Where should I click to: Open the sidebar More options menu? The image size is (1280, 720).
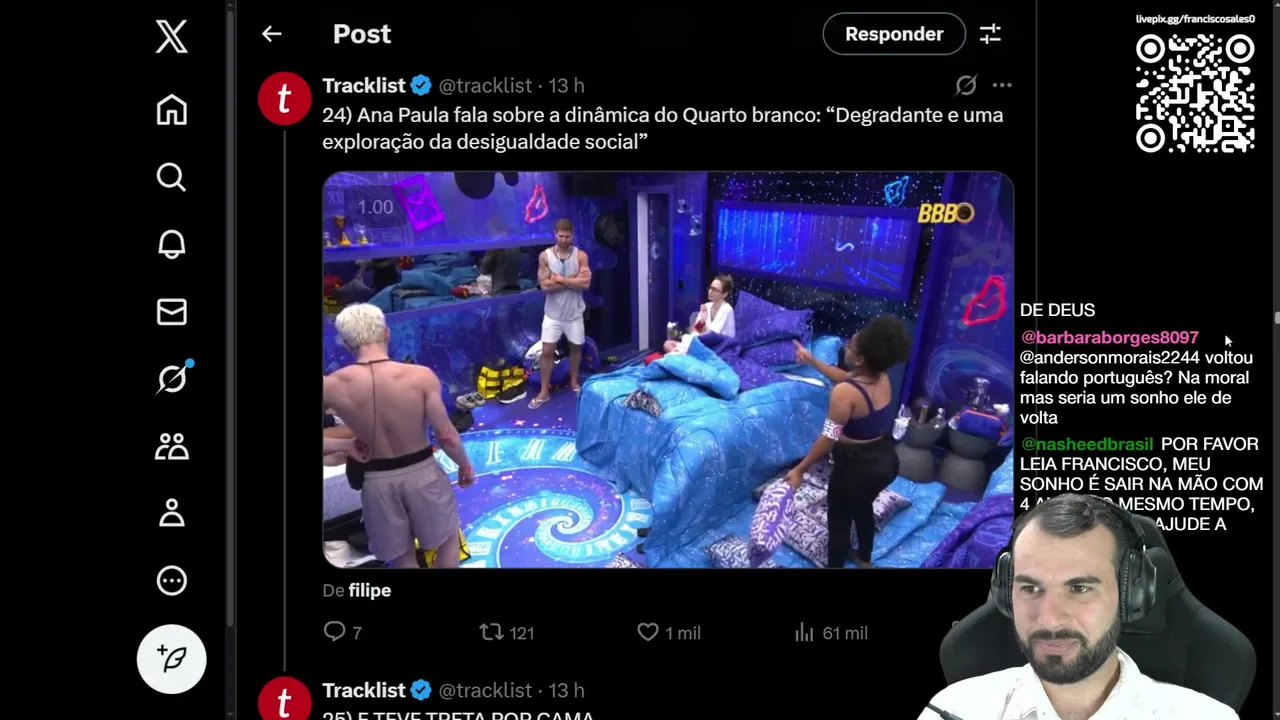click(171, 580)
